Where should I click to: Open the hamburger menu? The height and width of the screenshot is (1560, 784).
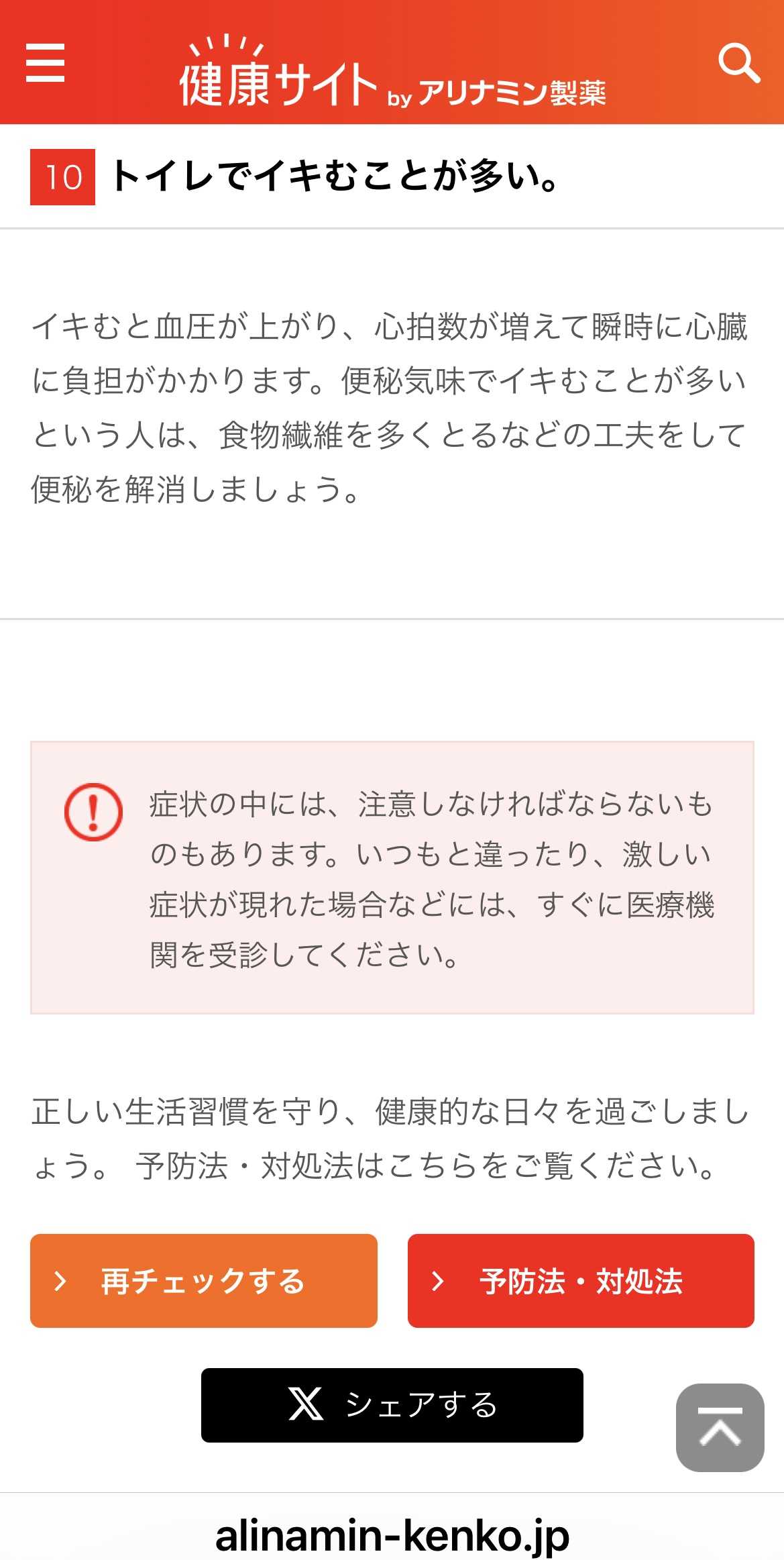click(46, 63)
